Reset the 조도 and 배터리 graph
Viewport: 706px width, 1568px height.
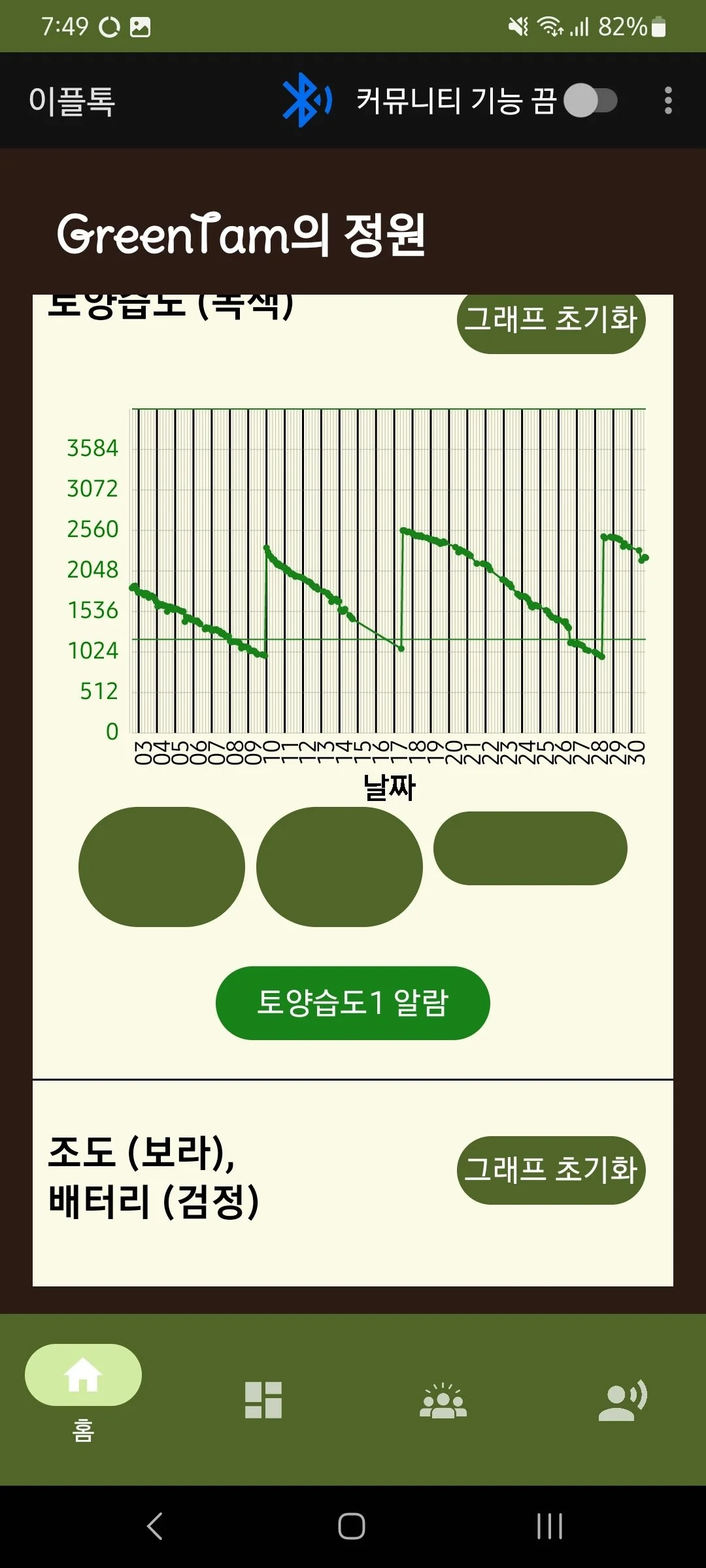551,1170
